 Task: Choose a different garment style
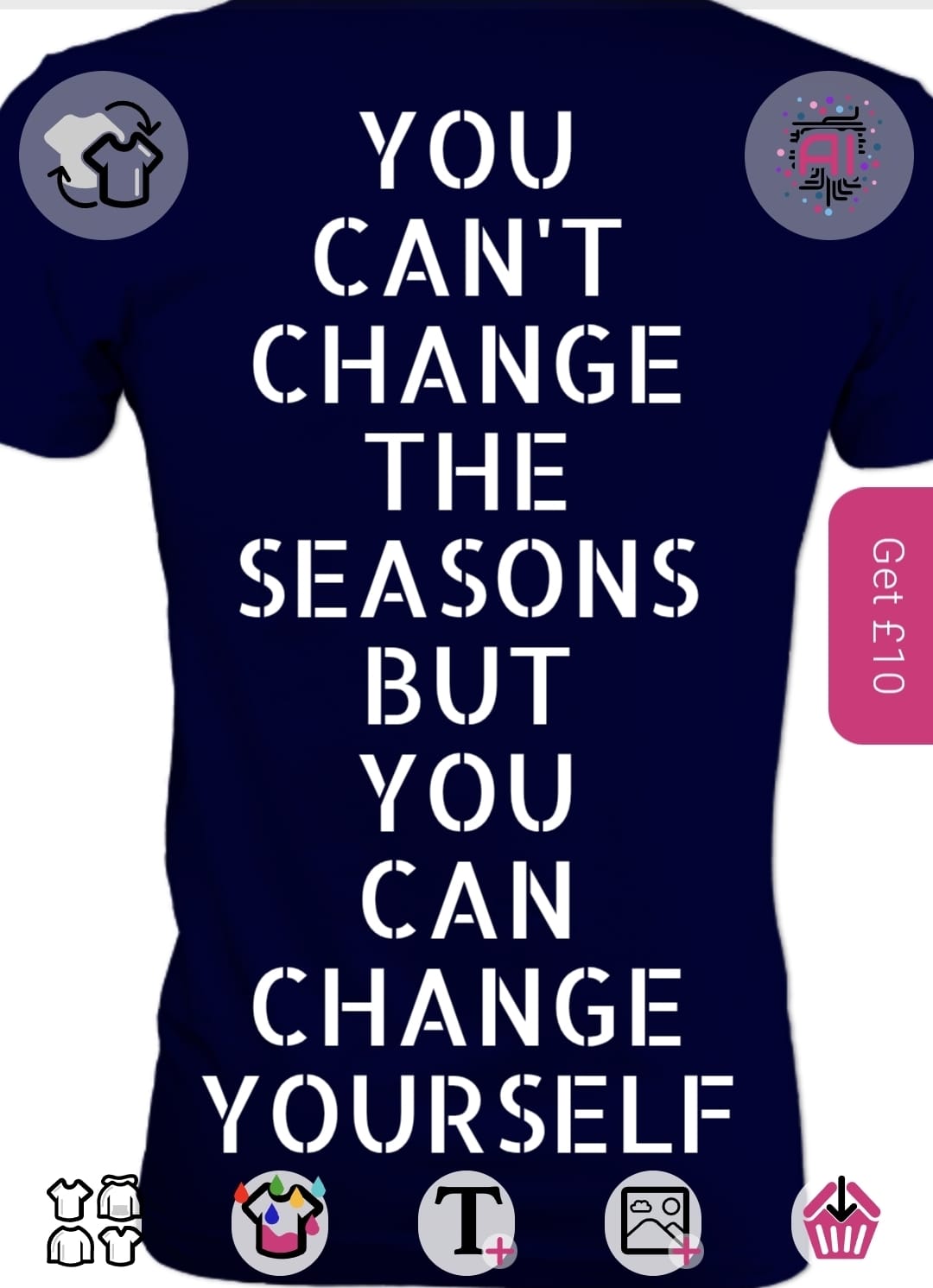click(x=93, y=1221)
